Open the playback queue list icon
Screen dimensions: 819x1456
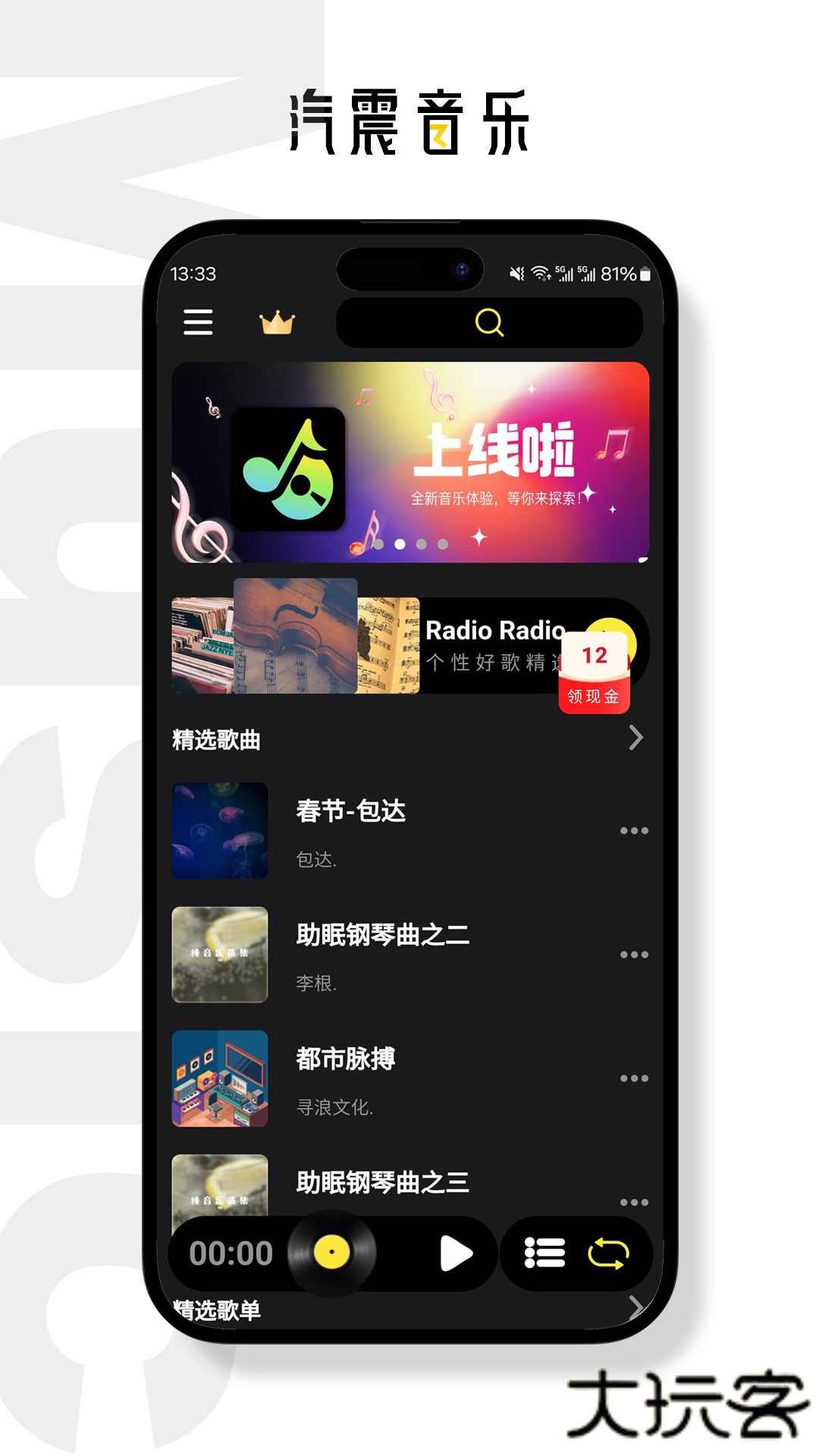(544, 1253)
